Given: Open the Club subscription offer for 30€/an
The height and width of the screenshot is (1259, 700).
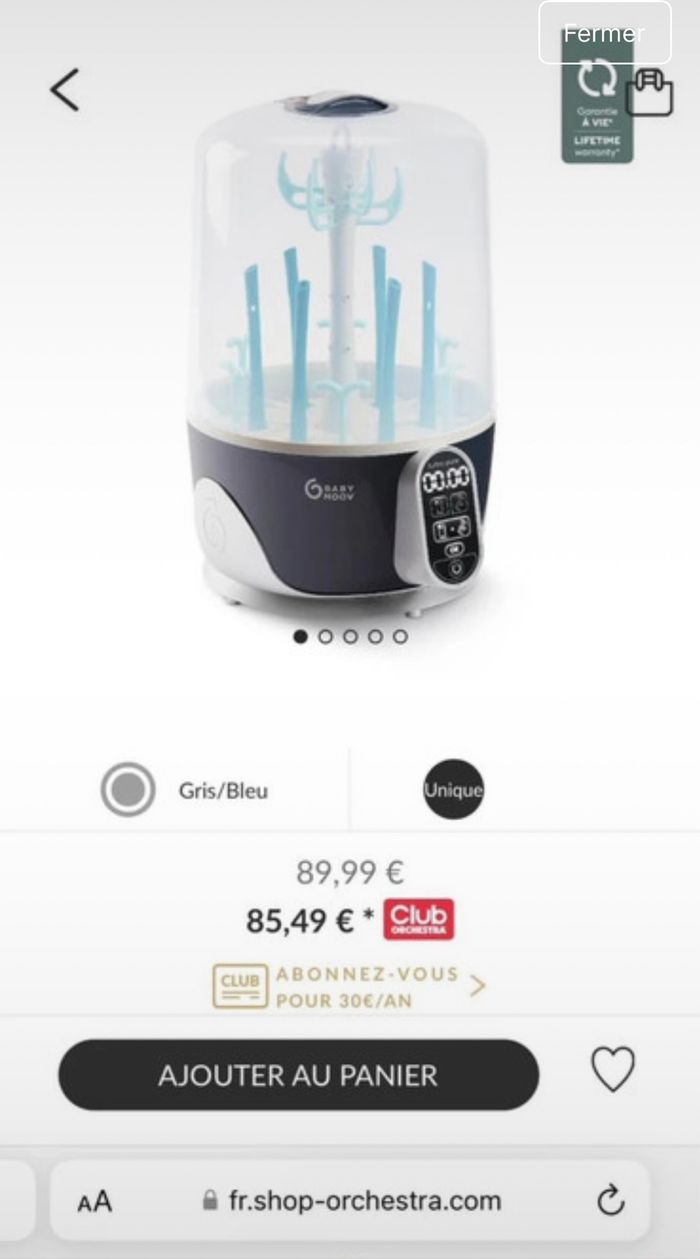Looking at the screenshot, I should coord(349,987).
